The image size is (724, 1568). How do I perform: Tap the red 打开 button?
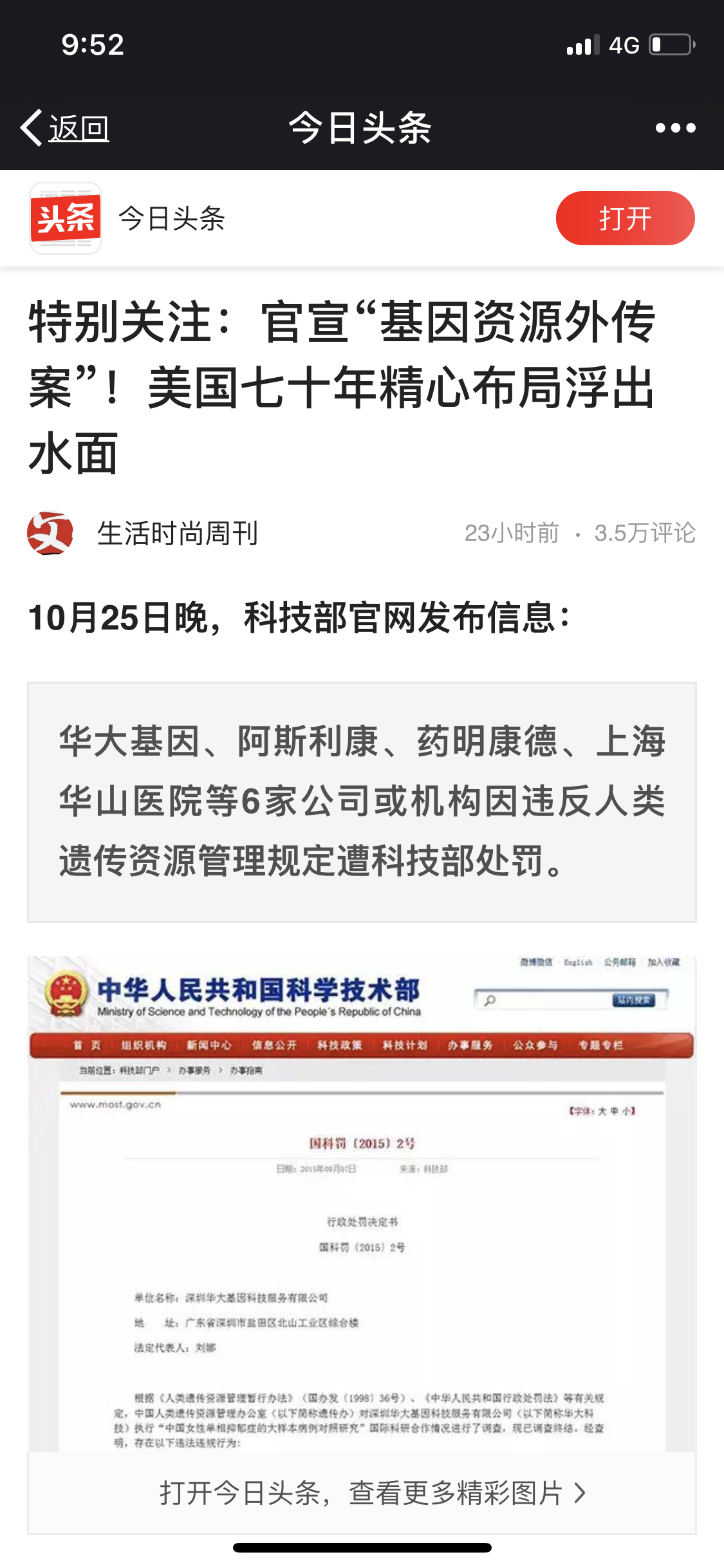click(x=624, y=218)
